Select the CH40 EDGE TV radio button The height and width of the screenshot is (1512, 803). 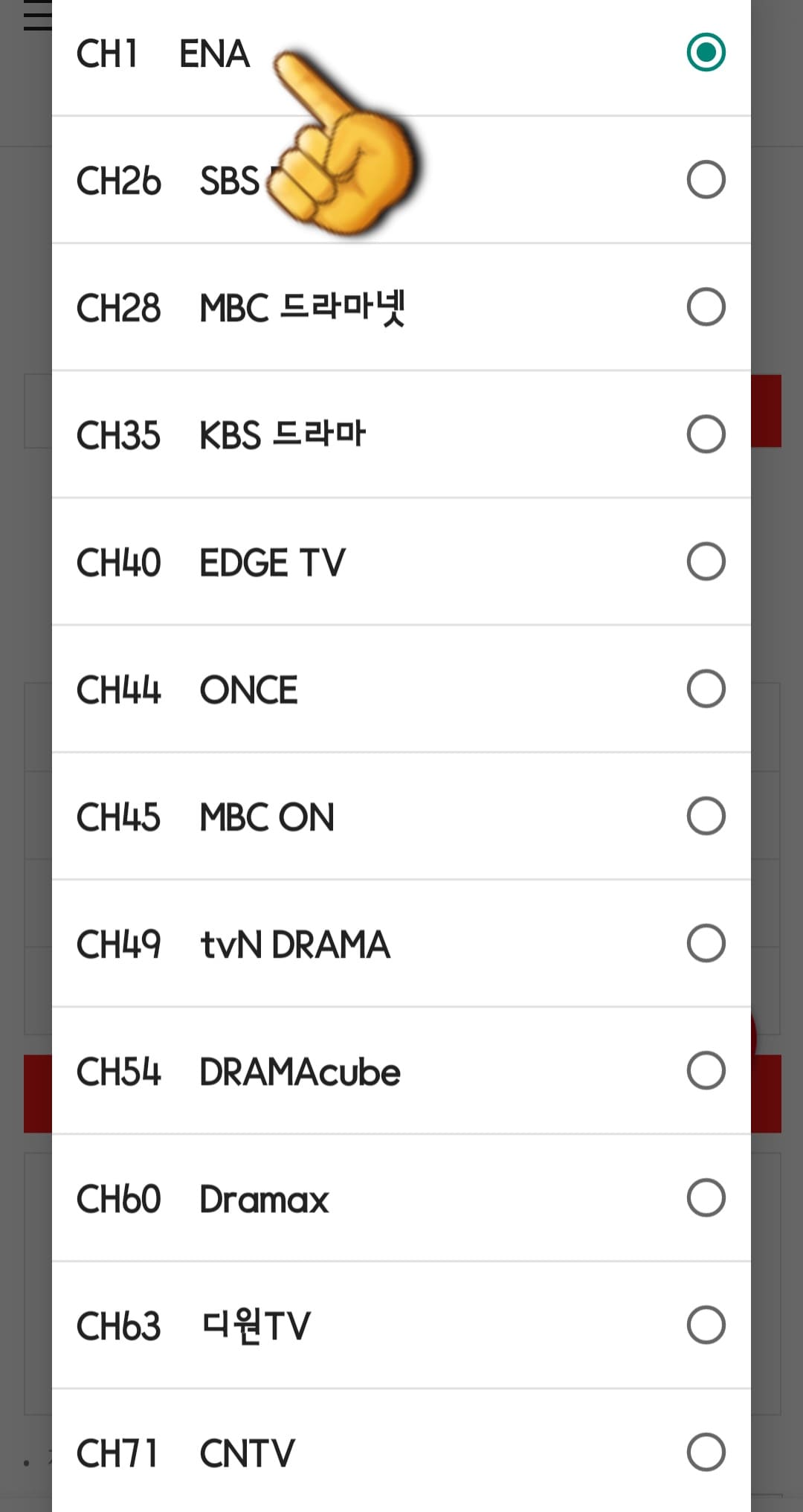[705, 562]
